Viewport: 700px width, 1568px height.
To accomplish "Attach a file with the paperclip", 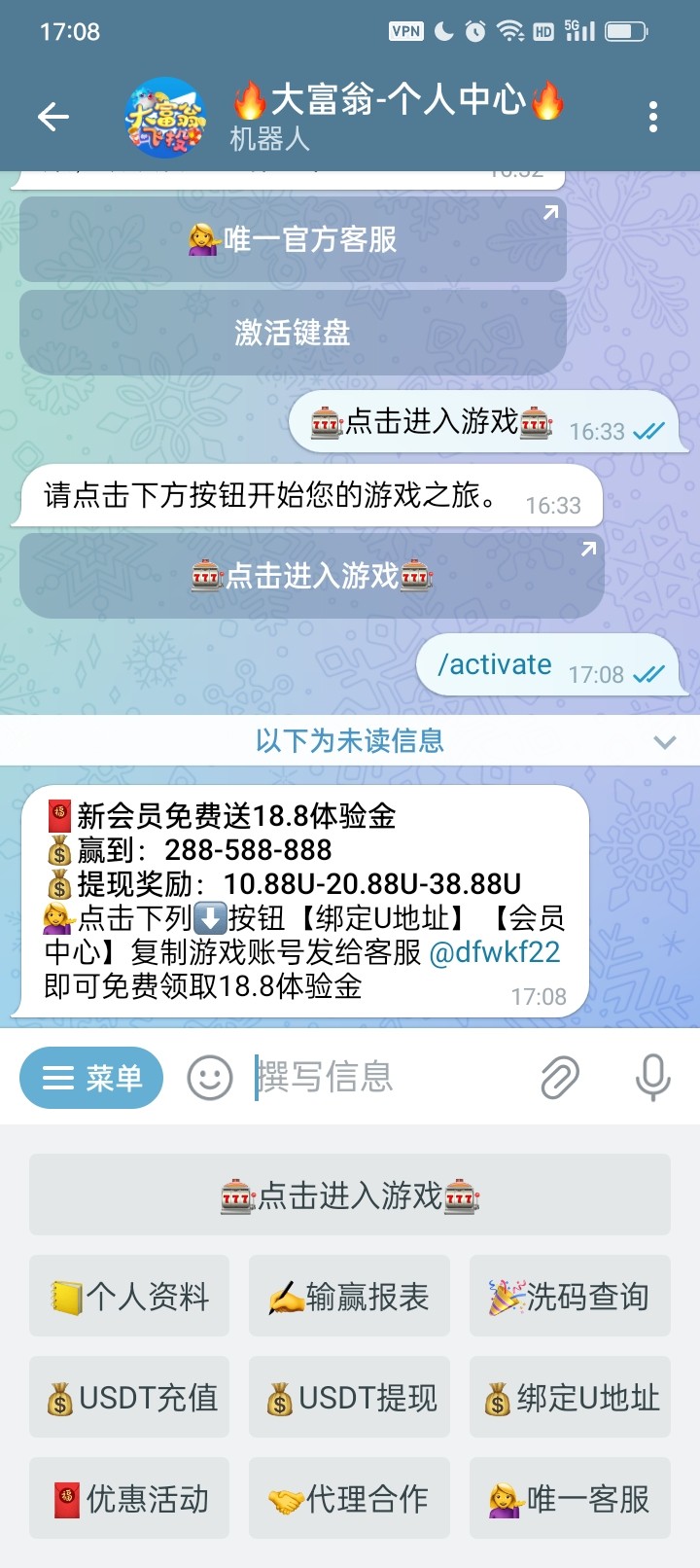I will (x=560, y=1078).
